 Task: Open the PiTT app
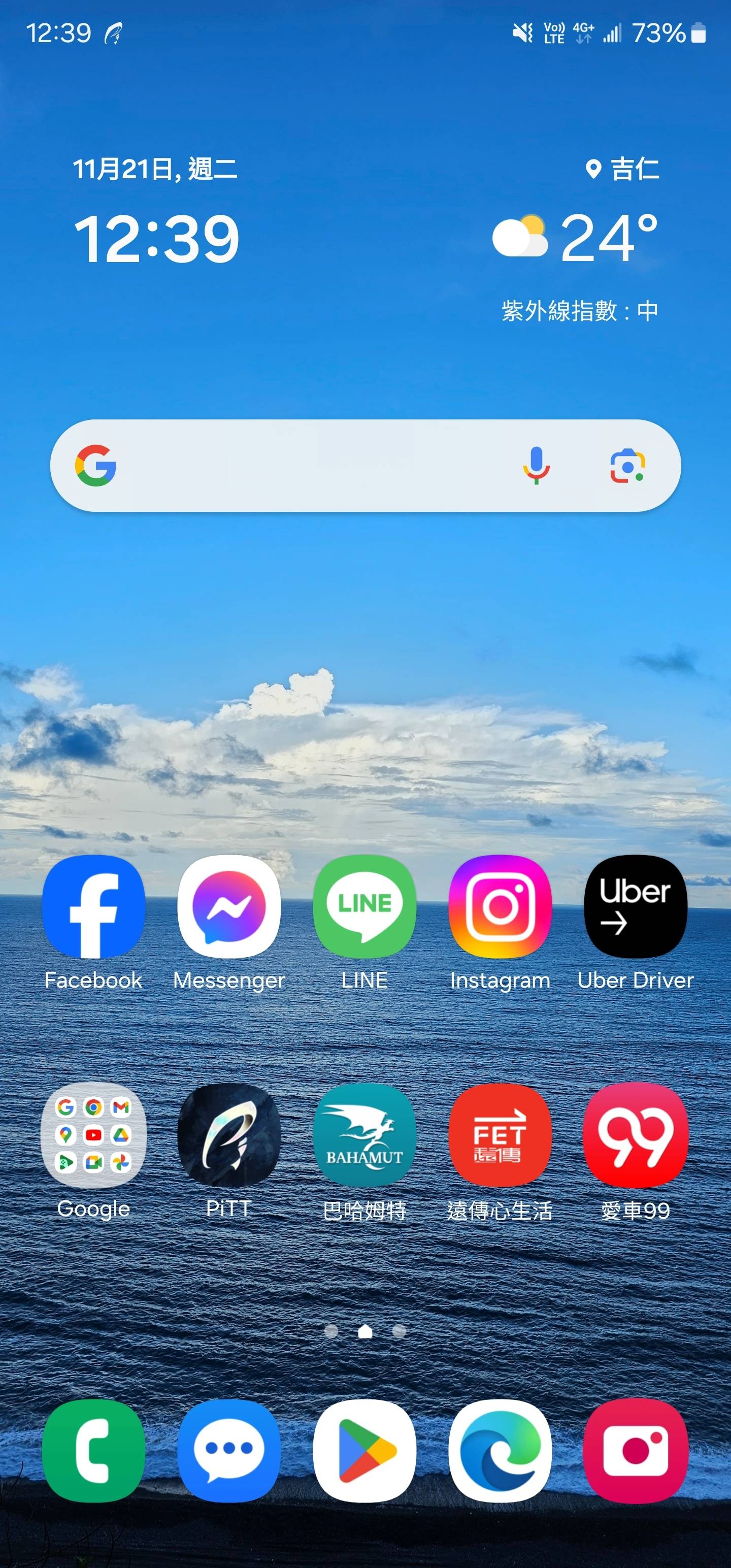point(229,1135)
